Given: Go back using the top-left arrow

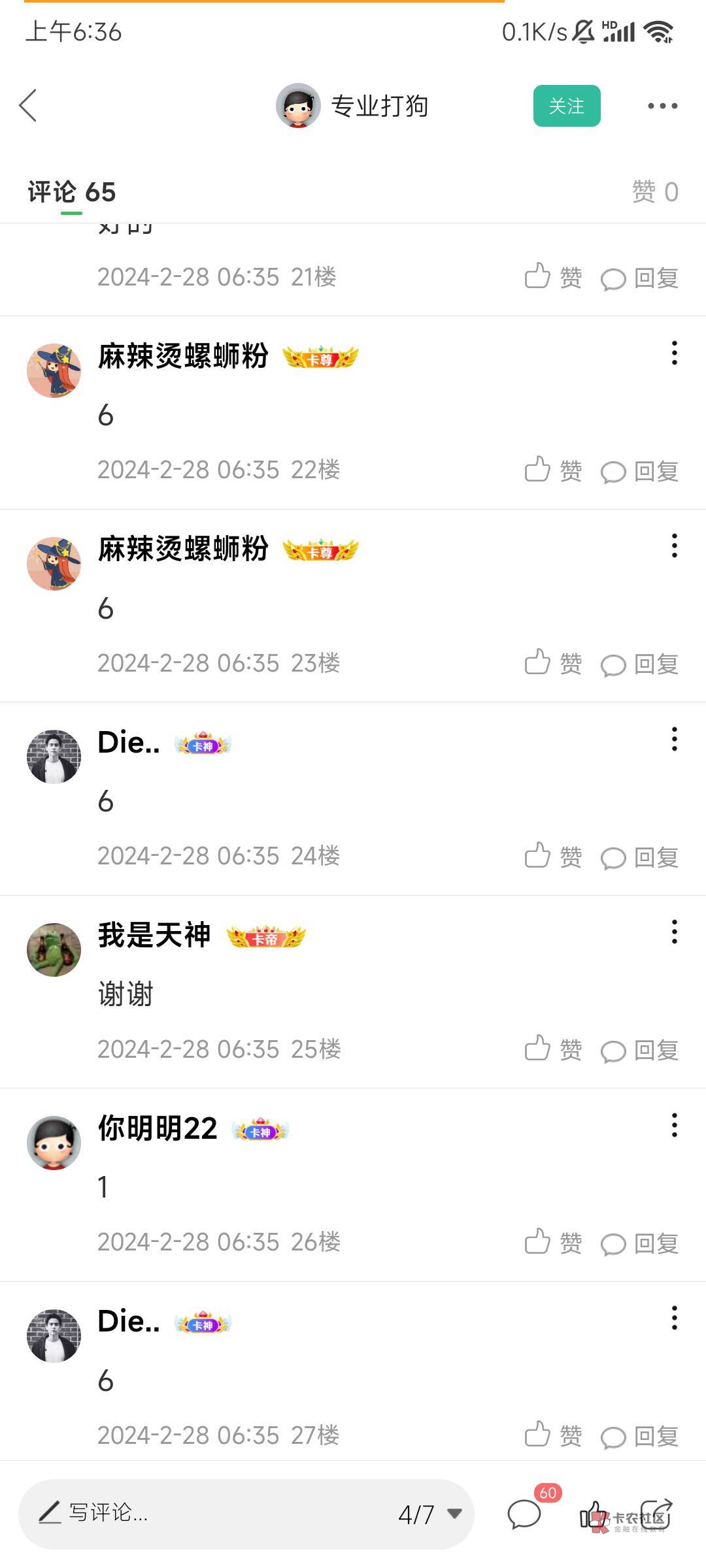Looking at the screenshot, I should pos(28,106).
